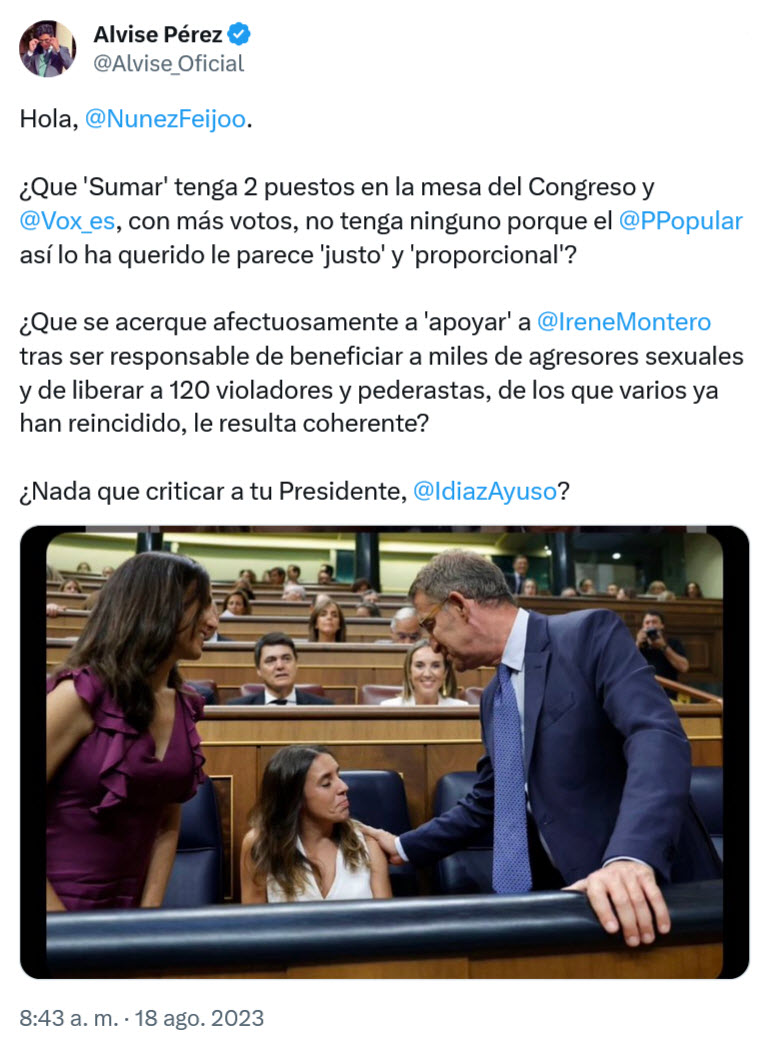Visit the @Vox_es mentioned account

click(x=67, y=220)
